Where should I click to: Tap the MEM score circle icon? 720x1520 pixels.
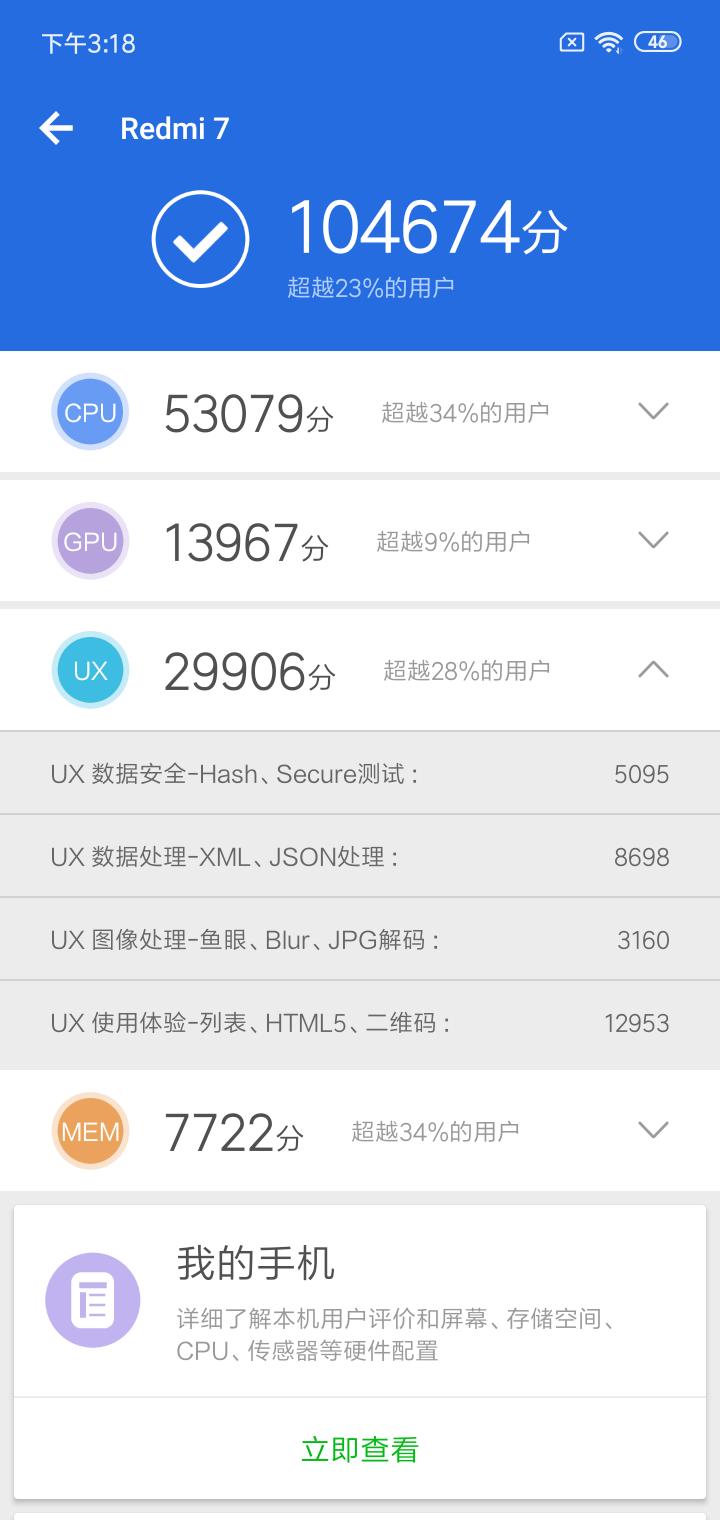point(90,1130)
